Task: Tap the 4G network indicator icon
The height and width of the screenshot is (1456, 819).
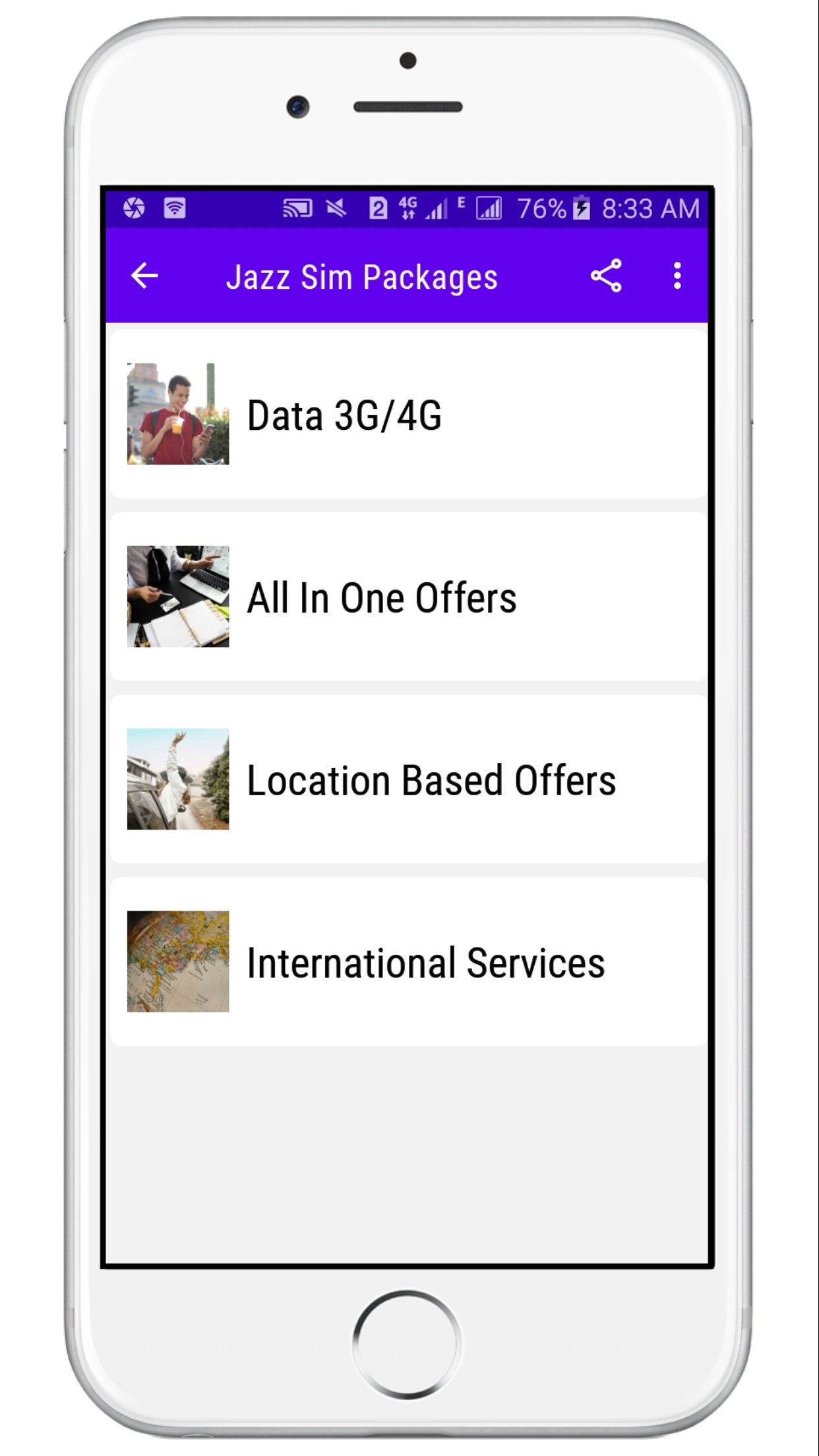Action: (x=409, y=208)
